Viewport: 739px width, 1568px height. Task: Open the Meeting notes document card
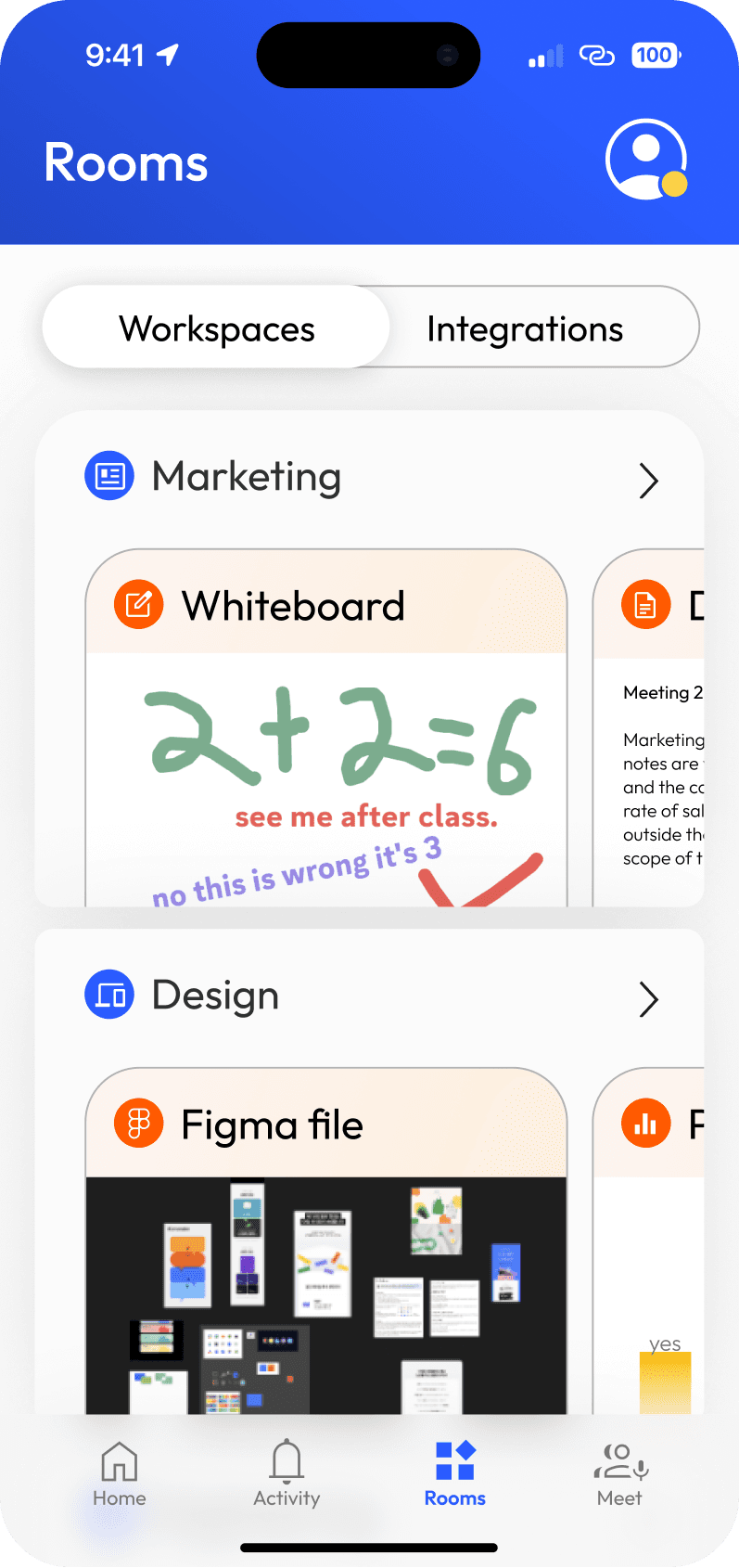coord(648,727)
